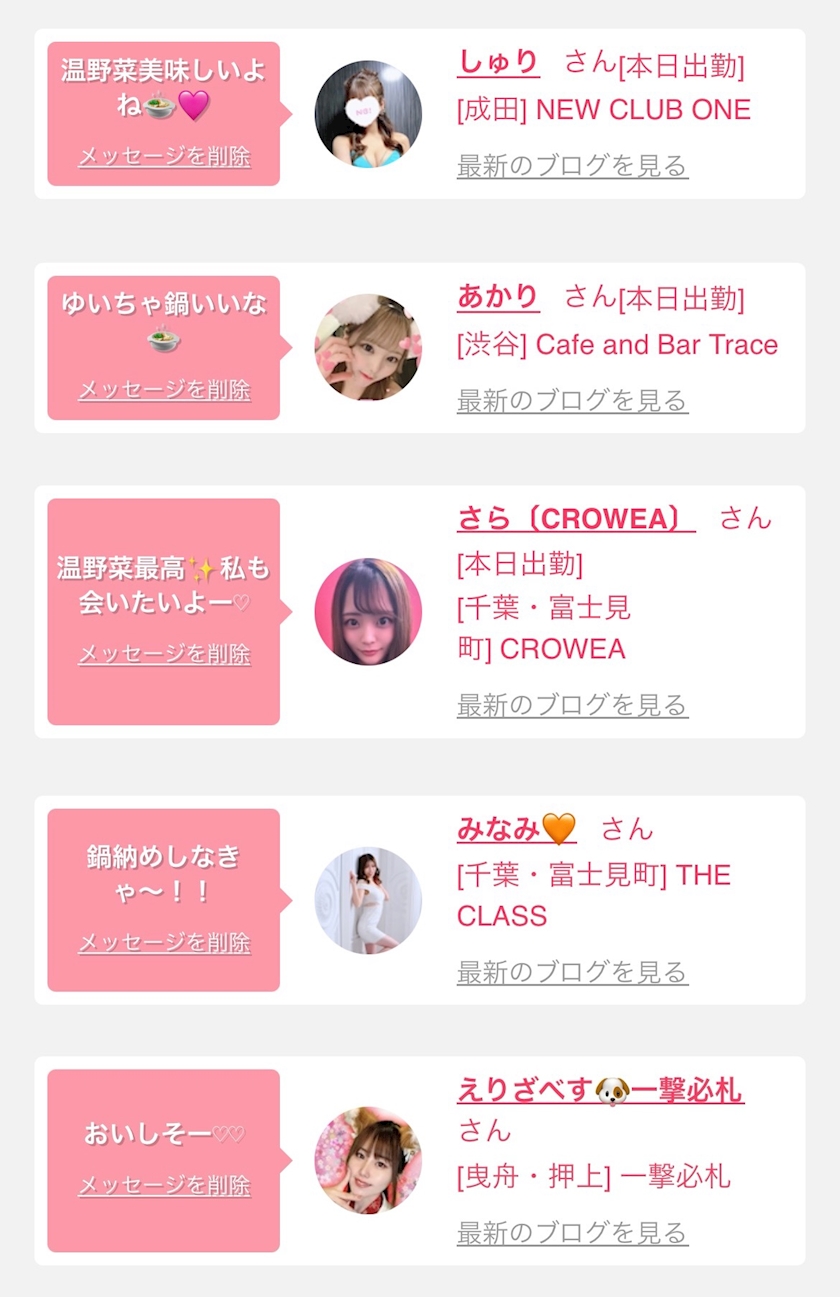Open さら（CROWEA）profile name link
The height and width of the screenshot is (1297, 840).
[x=576, y=519]
